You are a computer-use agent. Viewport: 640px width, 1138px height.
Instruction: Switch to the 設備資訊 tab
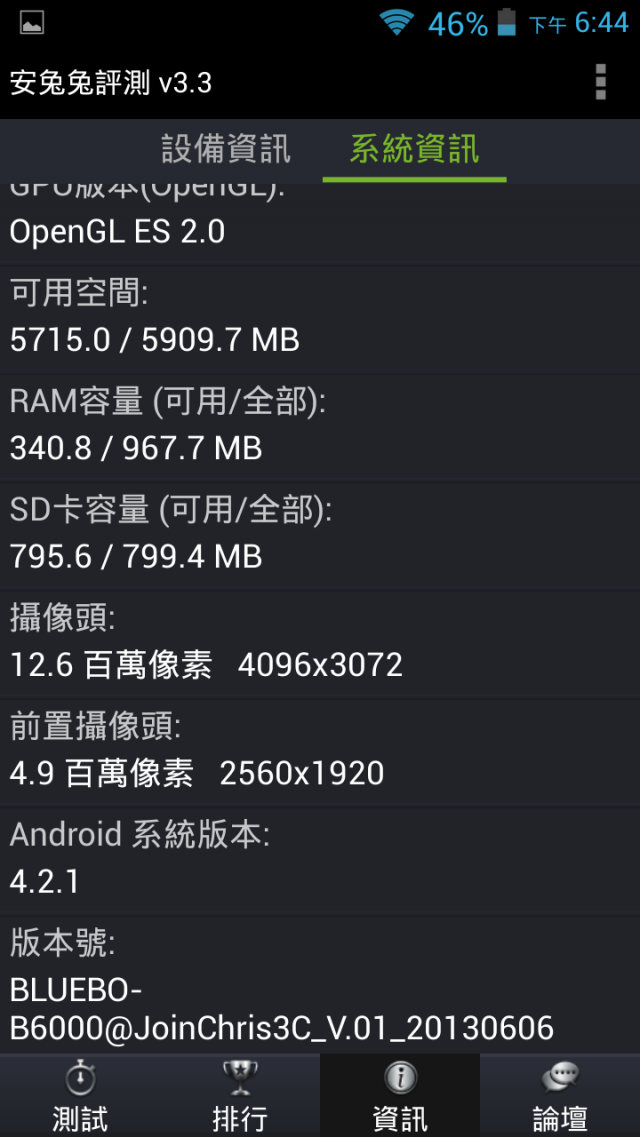tap(226, 150)
